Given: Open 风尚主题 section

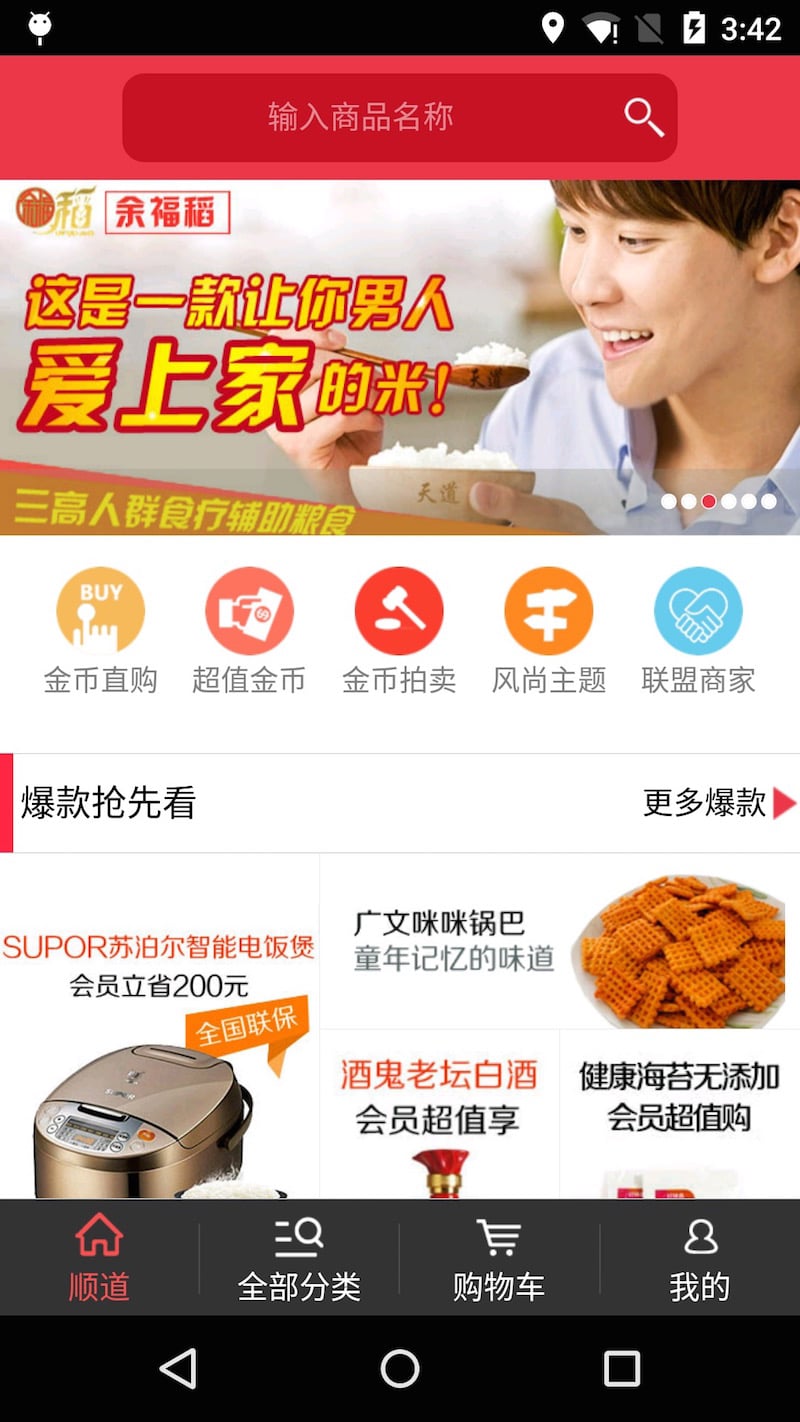Looking at the screenshot, I should (549, 631).
